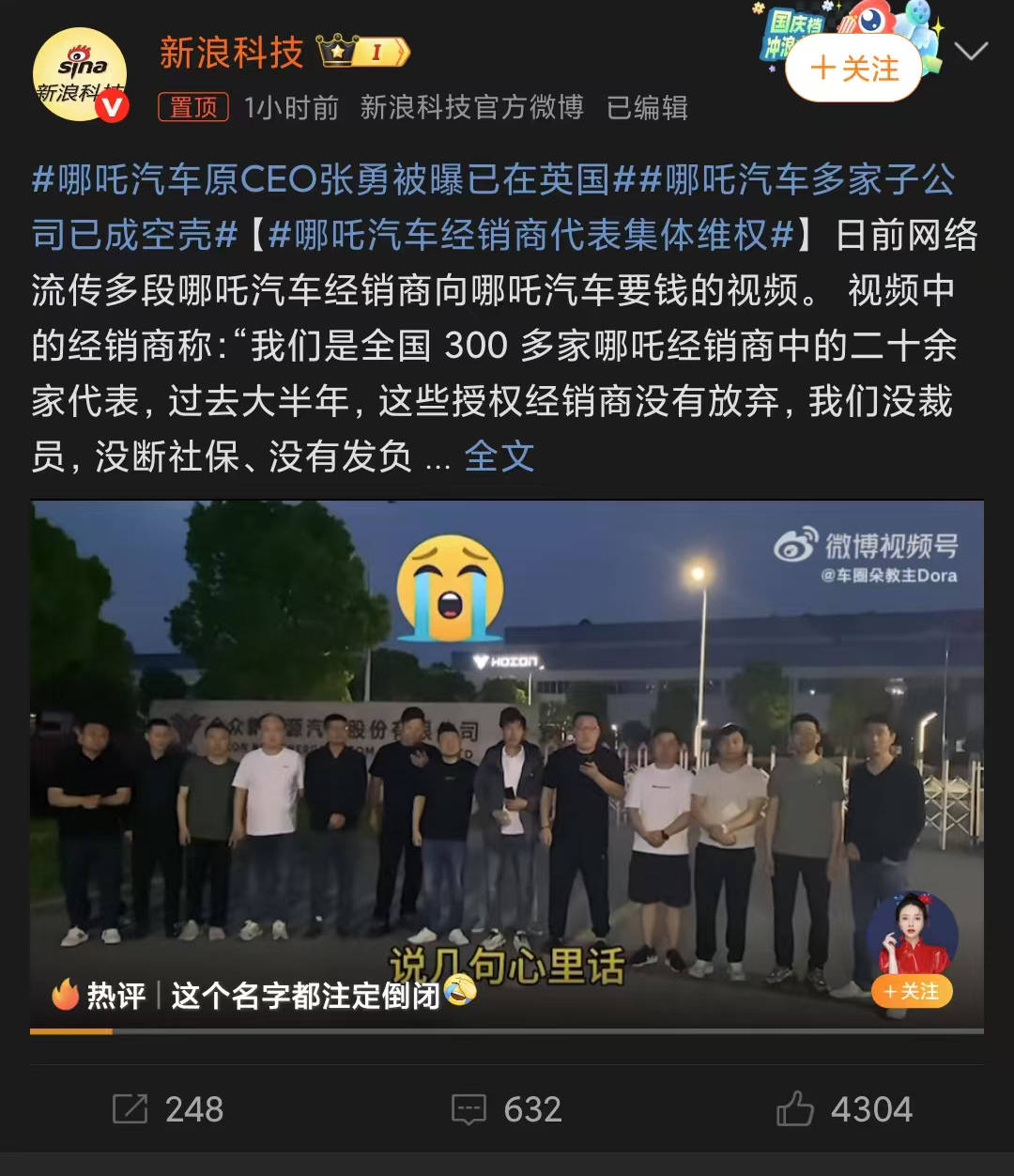The width and height of the screenshot is (1014, 1176).
Task: Open the 新浪科技 account name
Action: coord(231,52)
